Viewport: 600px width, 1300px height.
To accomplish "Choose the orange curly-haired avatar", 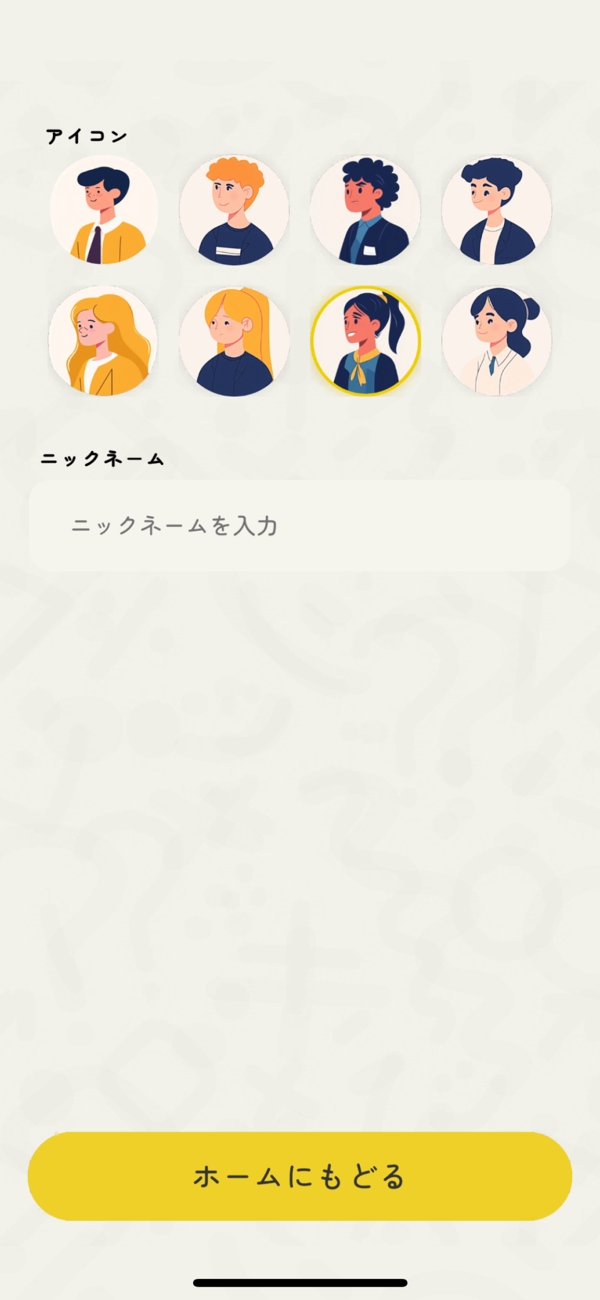I will click(234, 211).
